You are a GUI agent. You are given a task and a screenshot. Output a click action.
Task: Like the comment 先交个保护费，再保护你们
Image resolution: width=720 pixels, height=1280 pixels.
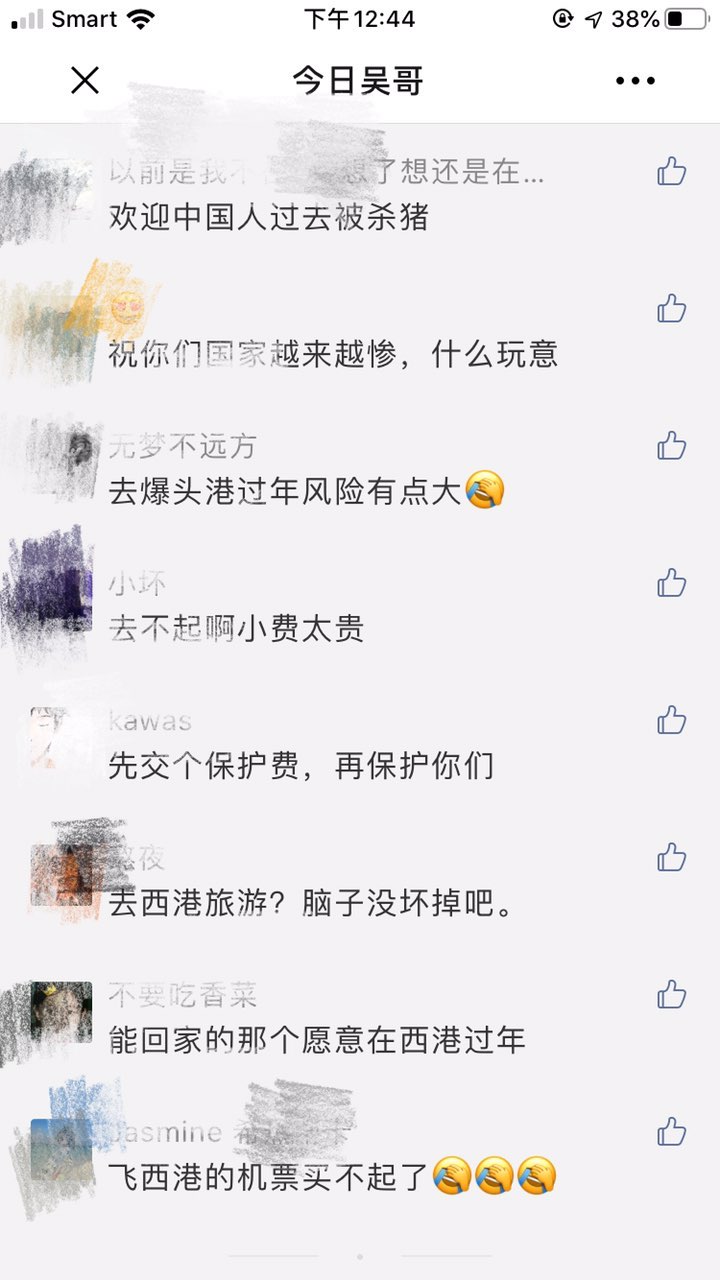(x=671, y=720)
